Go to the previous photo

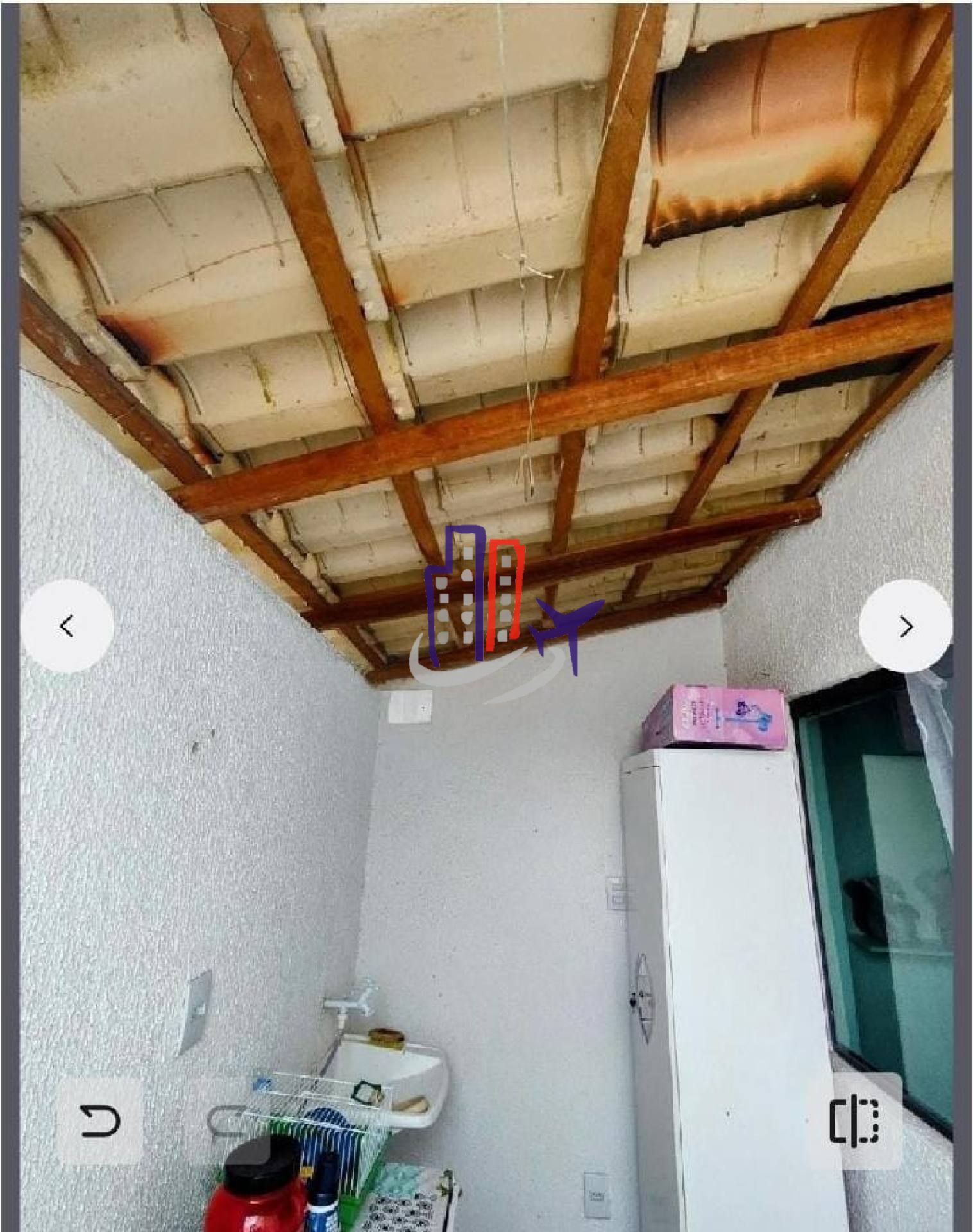click(x=67, y=626)
